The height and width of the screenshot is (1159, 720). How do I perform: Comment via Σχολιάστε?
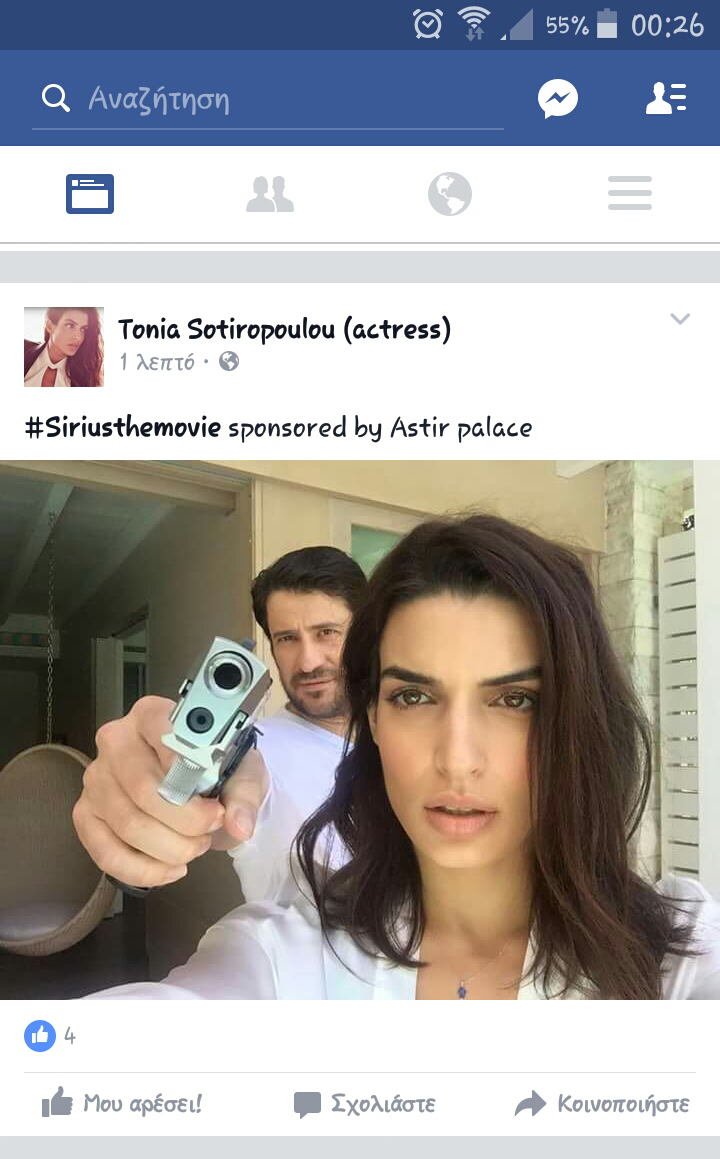point(365,1104)
